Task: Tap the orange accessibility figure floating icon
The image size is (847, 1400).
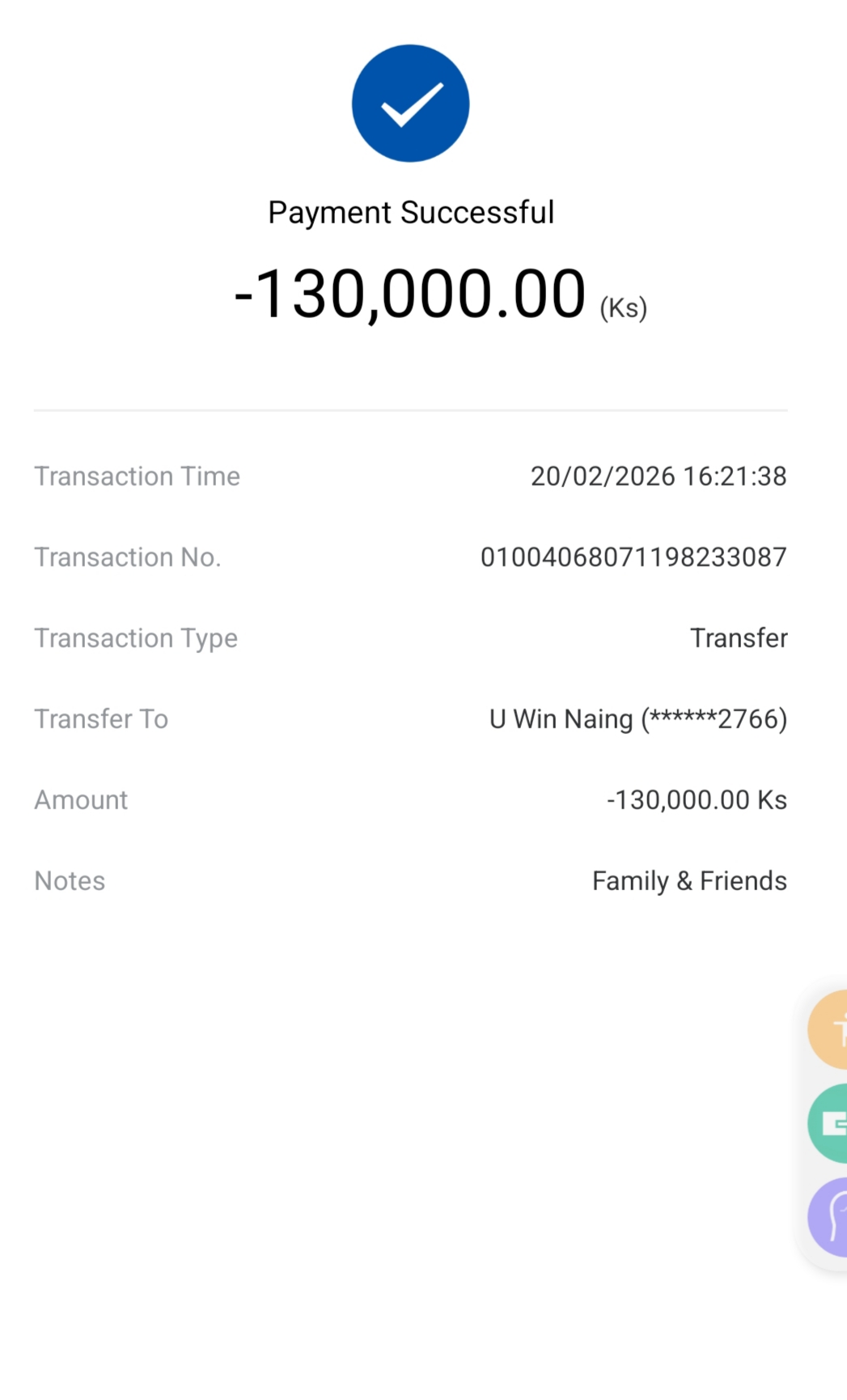Action: [x=829, y=1030]
